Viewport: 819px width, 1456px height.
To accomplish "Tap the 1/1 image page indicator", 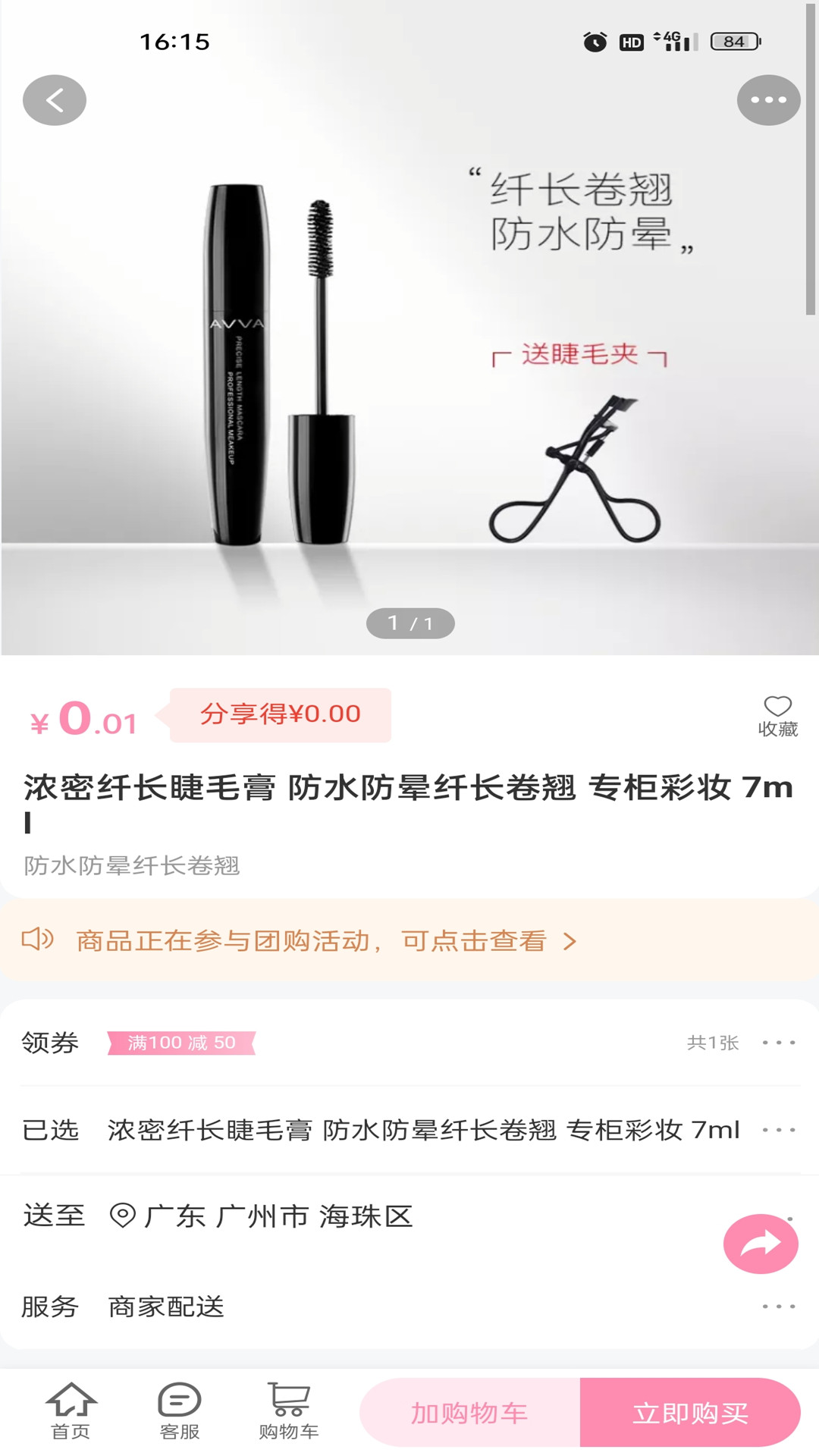I will (x=409, y=623).
